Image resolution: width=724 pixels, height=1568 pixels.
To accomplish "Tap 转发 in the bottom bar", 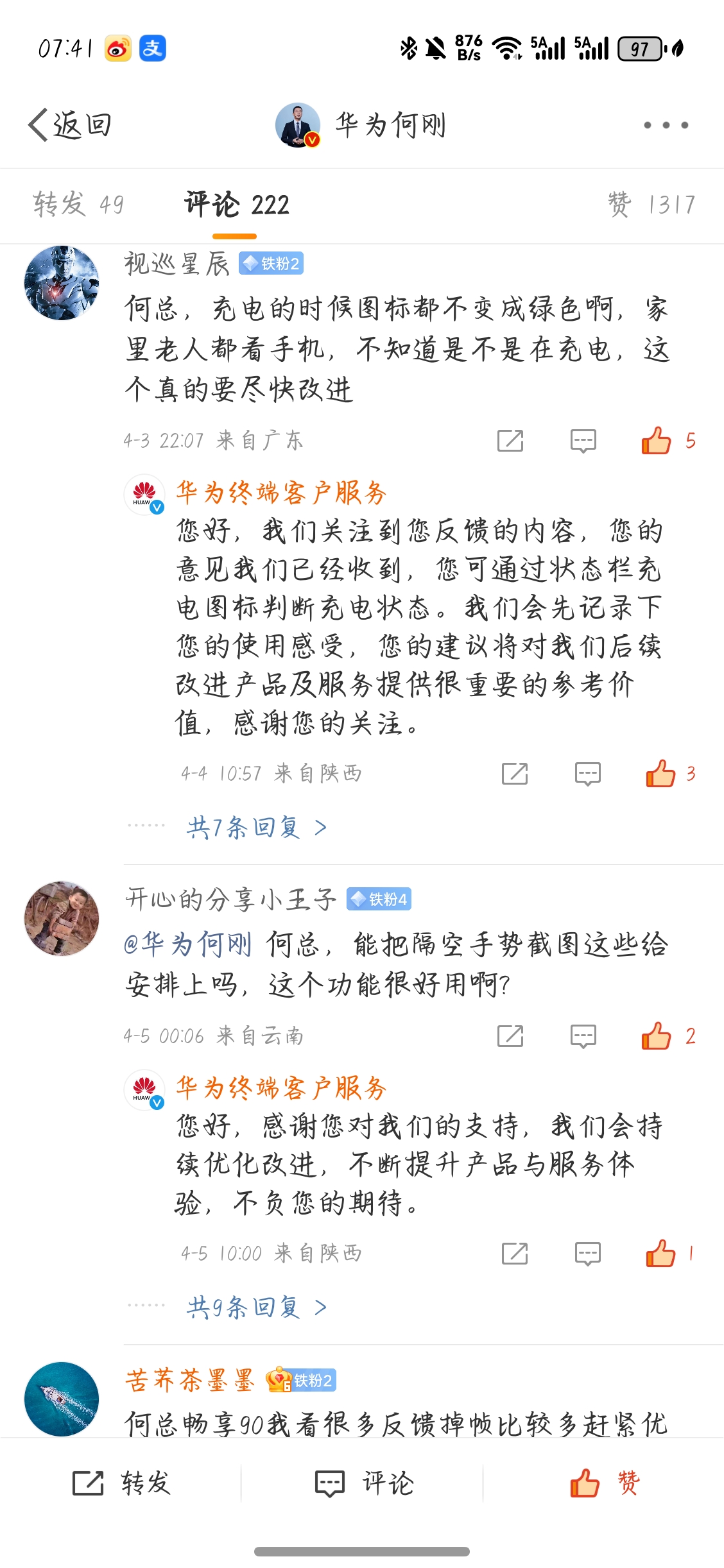I will (x=121, y=1483).
